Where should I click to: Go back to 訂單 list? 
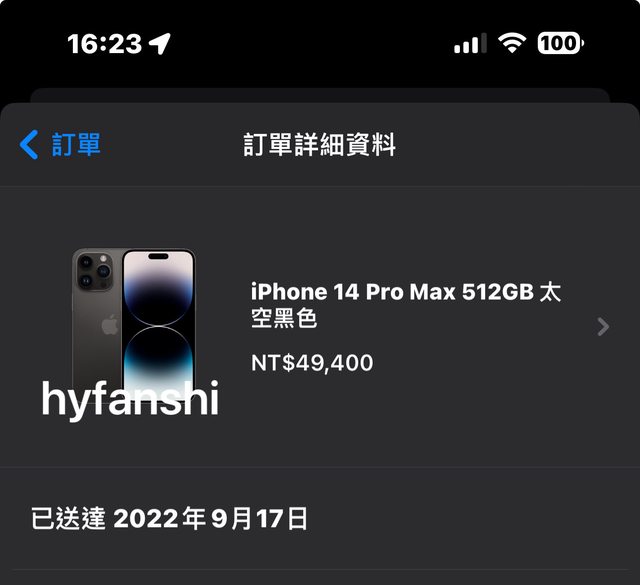click(x=61, y=145)
